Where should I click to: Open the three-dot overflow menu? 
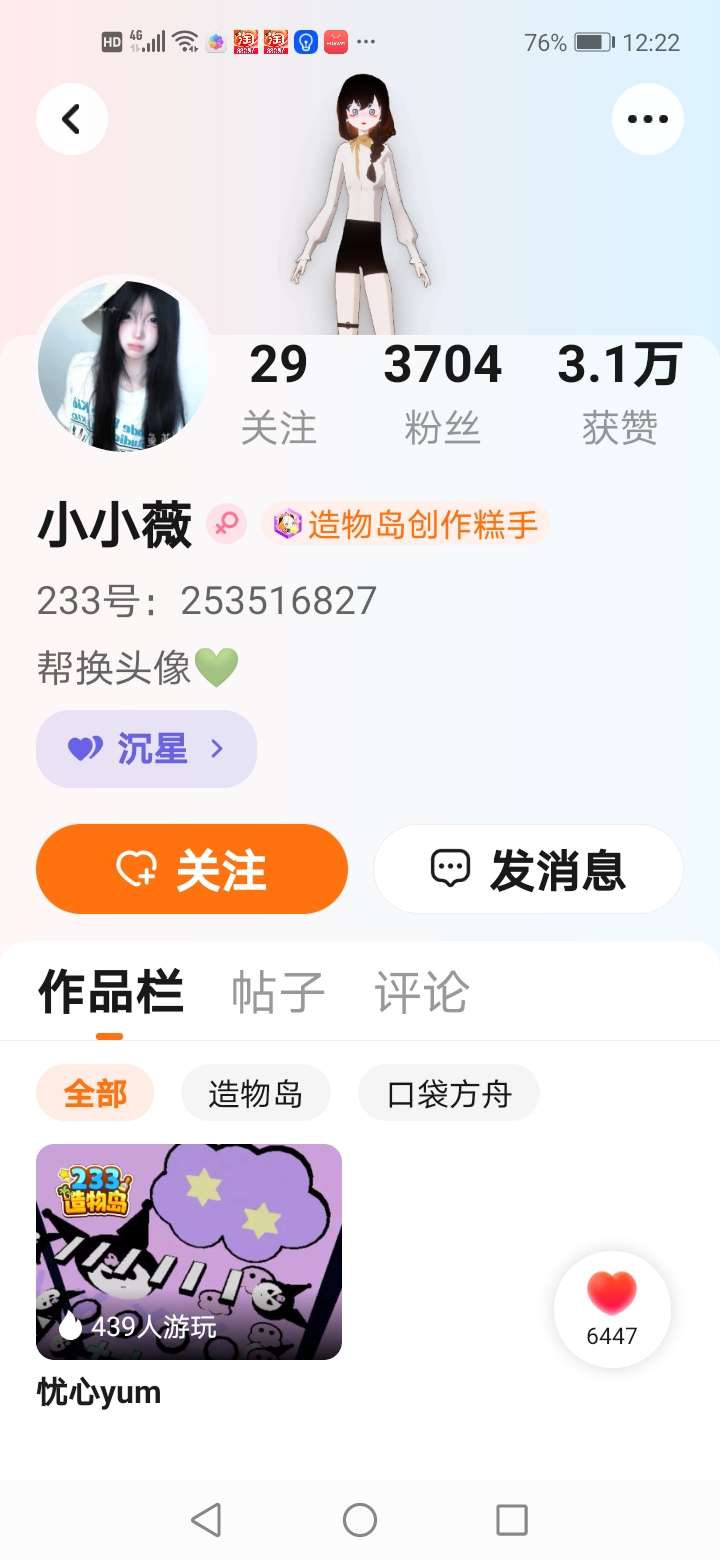coord(647,120)
